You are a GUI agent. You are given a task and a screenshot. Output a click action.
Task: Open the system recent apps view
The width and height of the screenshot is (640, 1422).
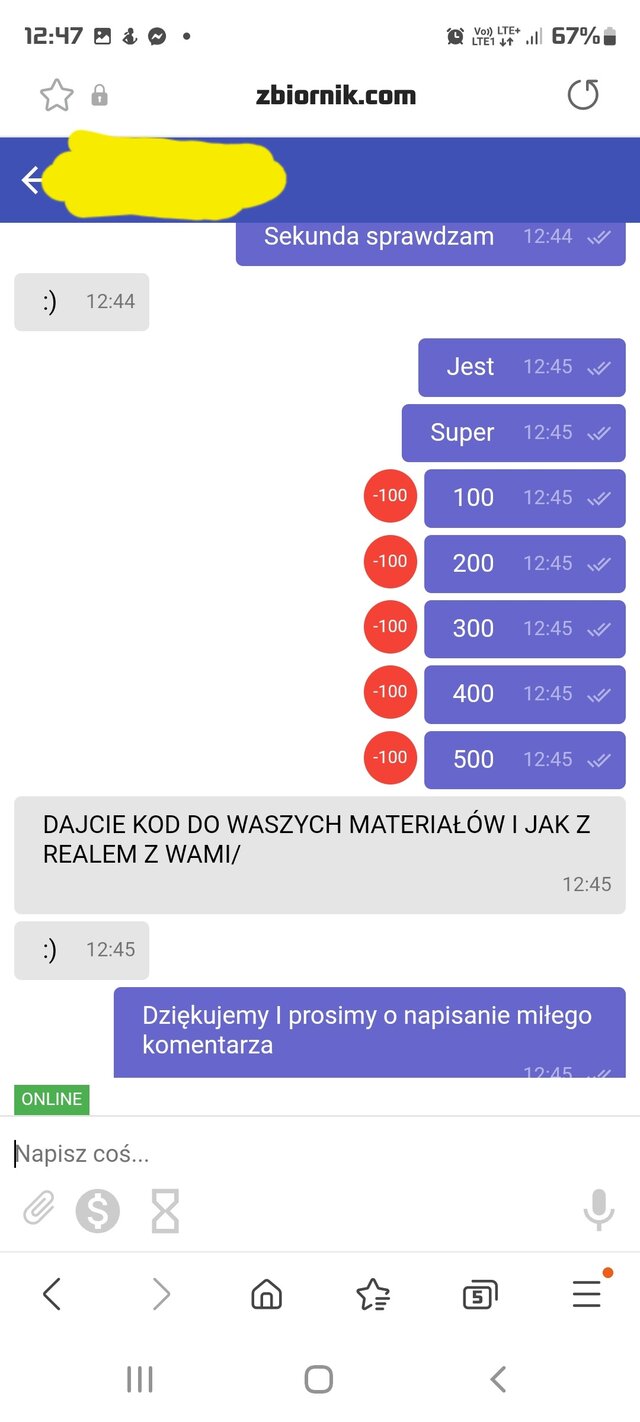140,1380
